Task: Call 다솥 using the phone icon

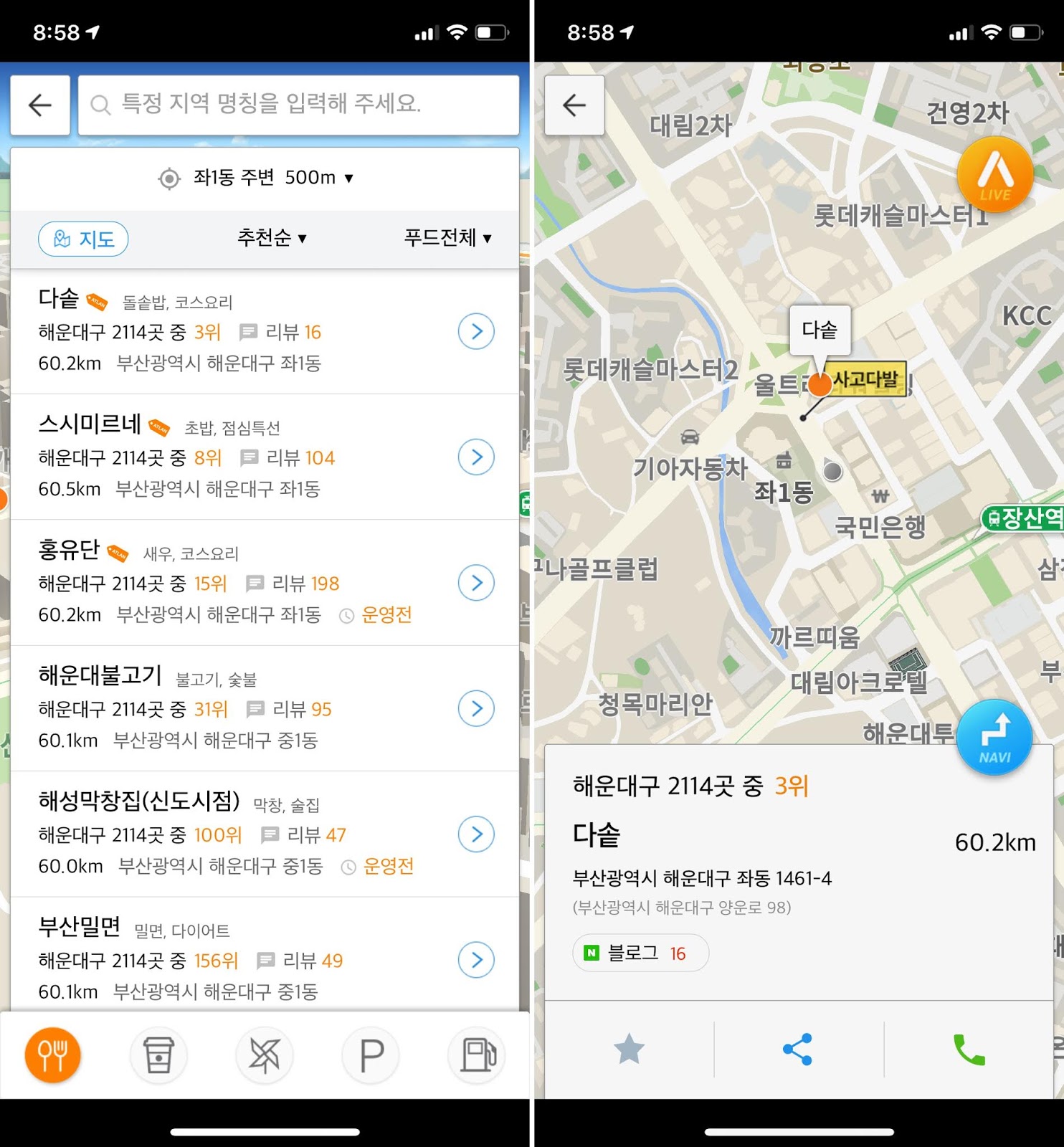Action: pyautogui.click(x=969, y=1050)
